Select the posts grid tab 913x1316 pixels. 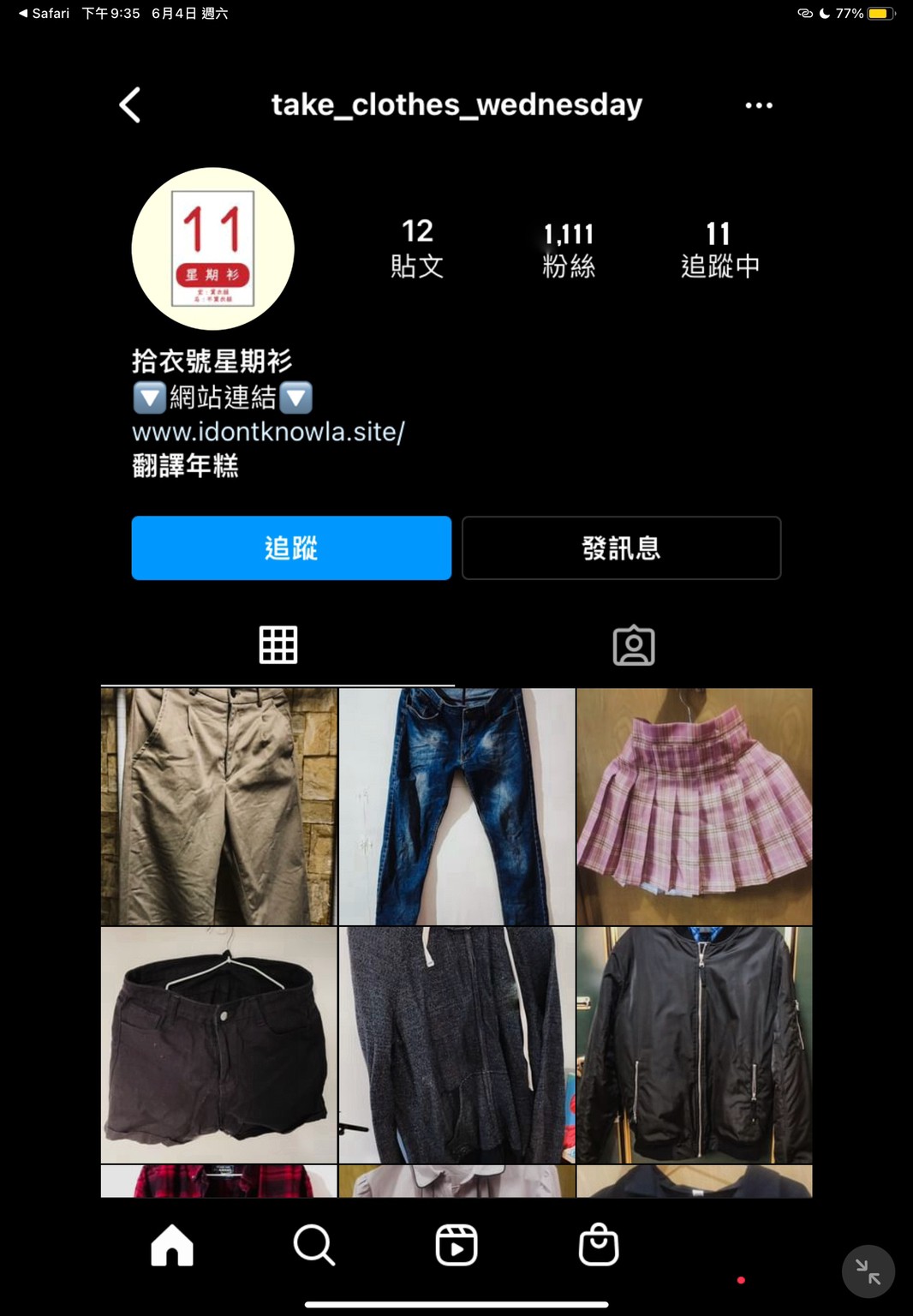[278, 646]
